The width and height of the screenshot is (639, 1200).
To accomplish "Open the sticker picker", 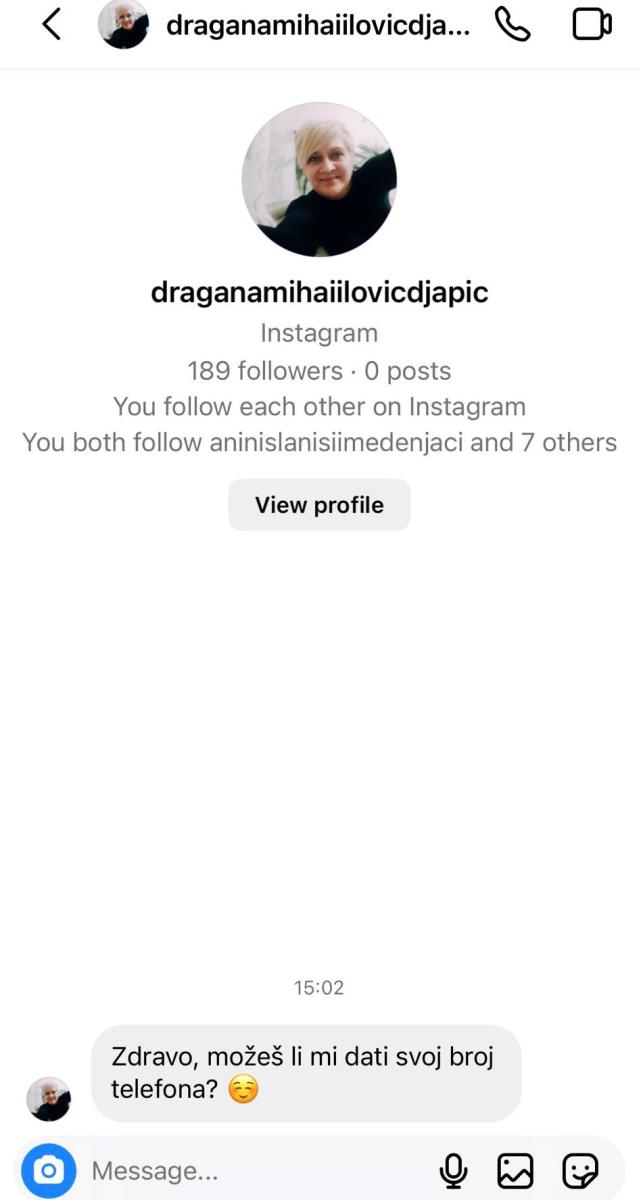I will (x=580, y=1170).
